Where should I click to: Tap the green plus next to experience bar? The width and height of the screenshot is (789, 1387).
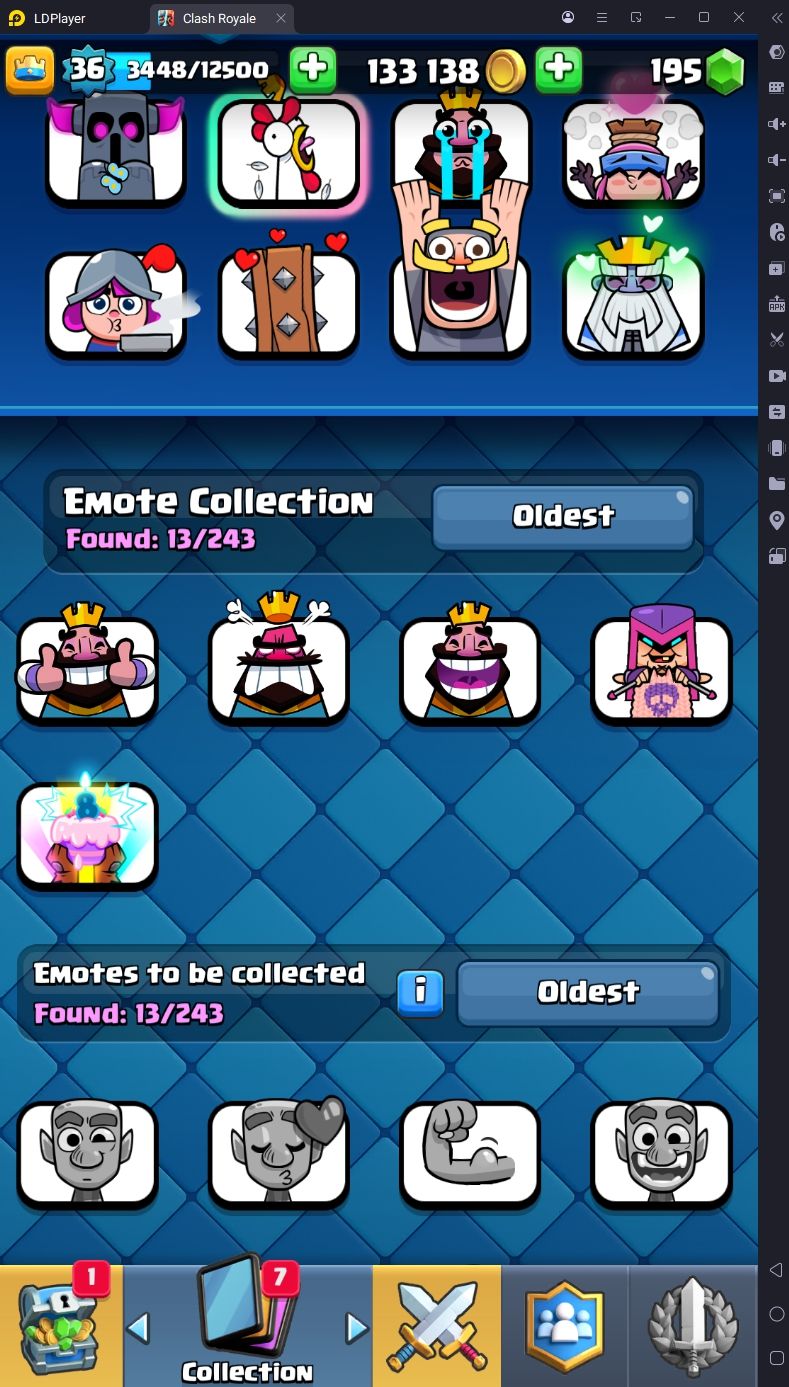pyautogui.click(x=313, y=70)
